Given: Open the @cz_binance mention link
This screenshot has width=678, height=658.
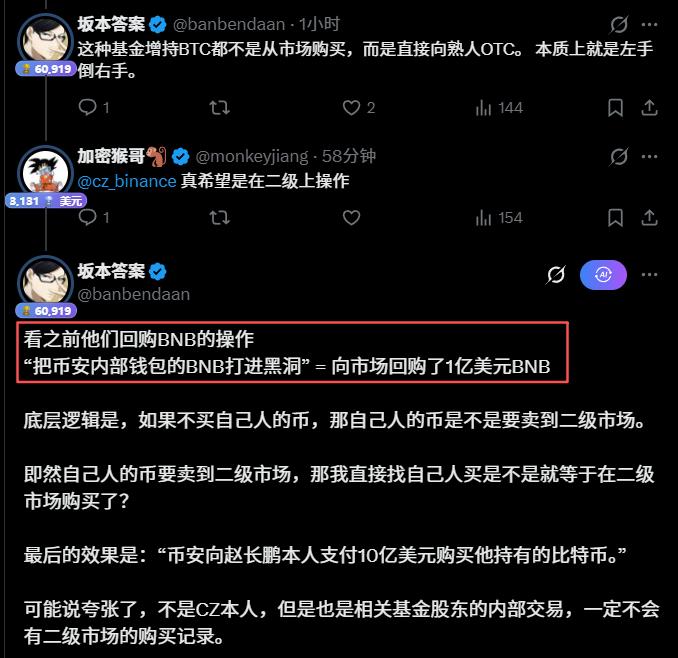Looking at the screenshot, I should [x=126, y=181].
